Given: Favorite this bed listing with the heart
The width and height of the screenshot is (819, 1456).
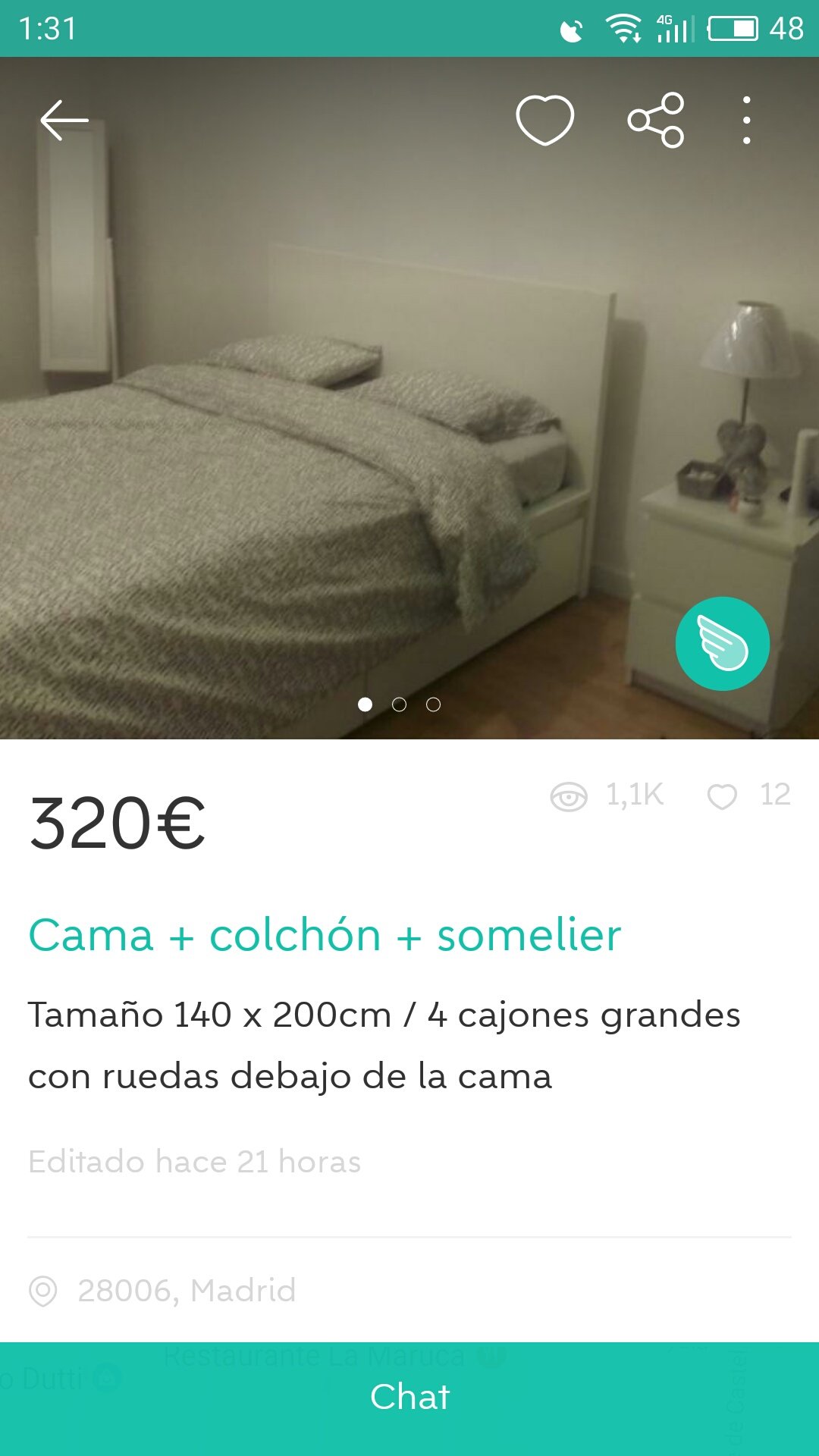Looking at the screenshot, I should tap(544, 120).
